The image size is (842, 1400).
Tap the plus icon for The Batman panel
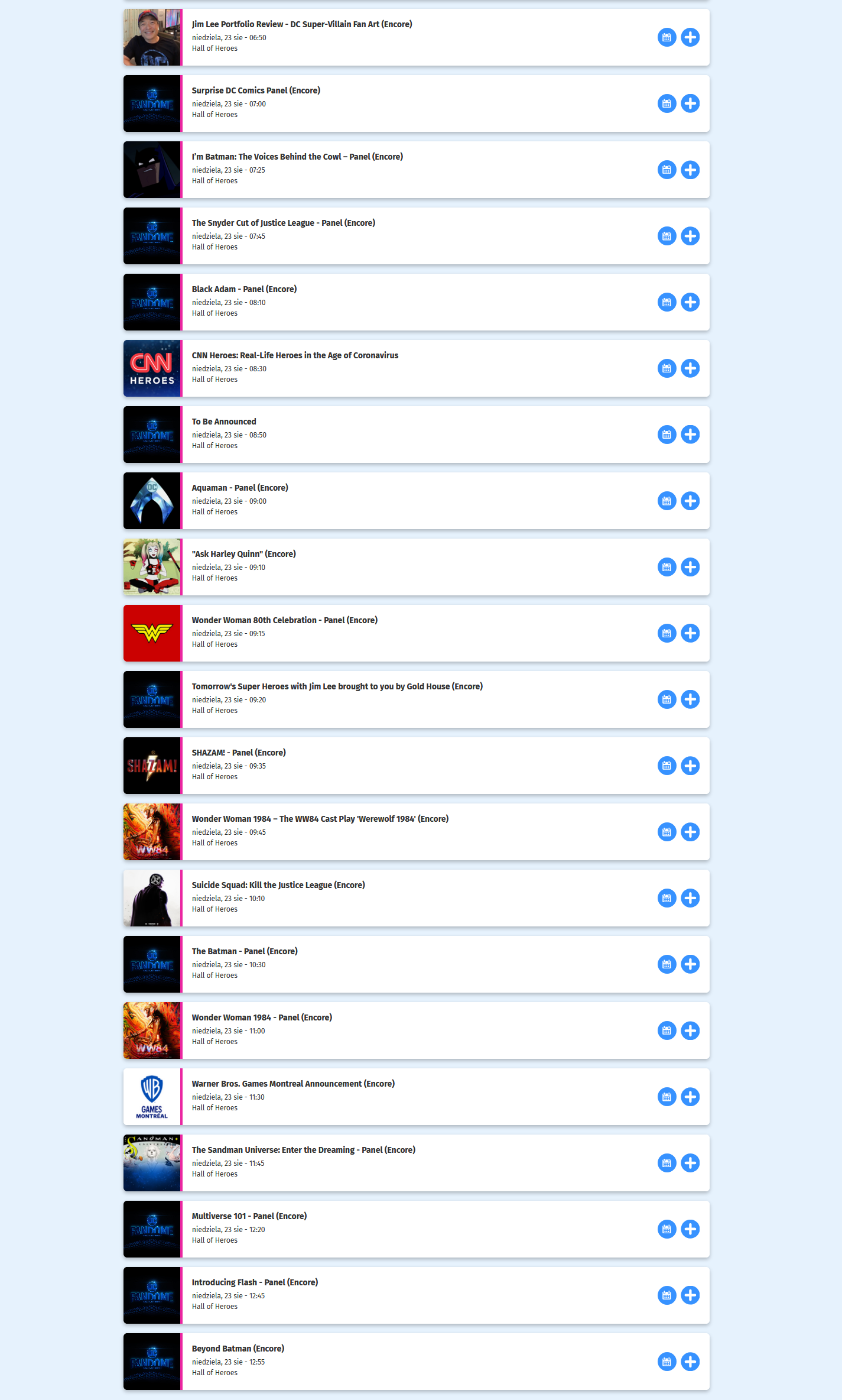tap(690, 964)
